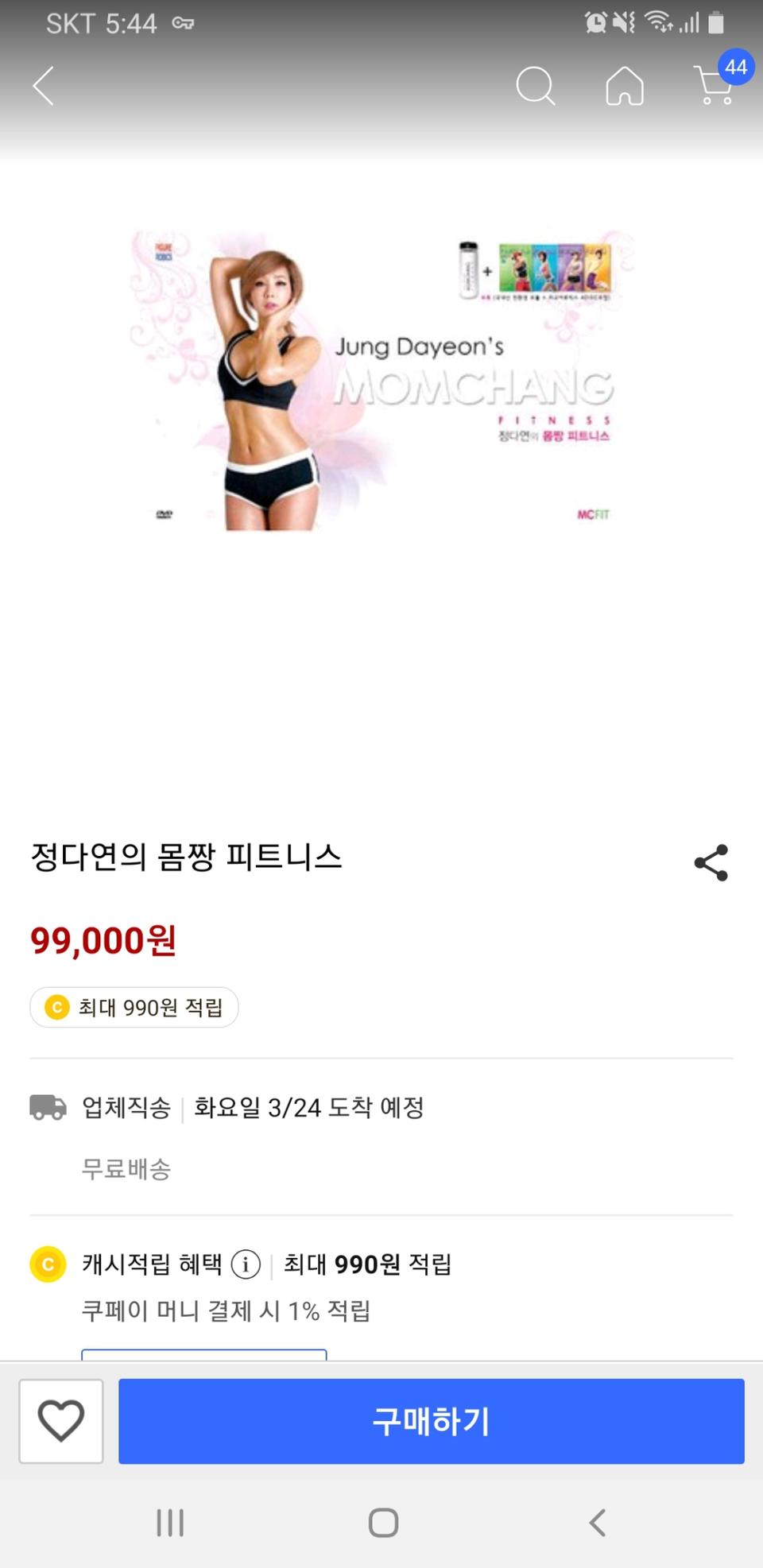The height and width of the screenshot is (1568, 763).
Task: Tap the share icon beside the product title
Action: coord(710,861)
